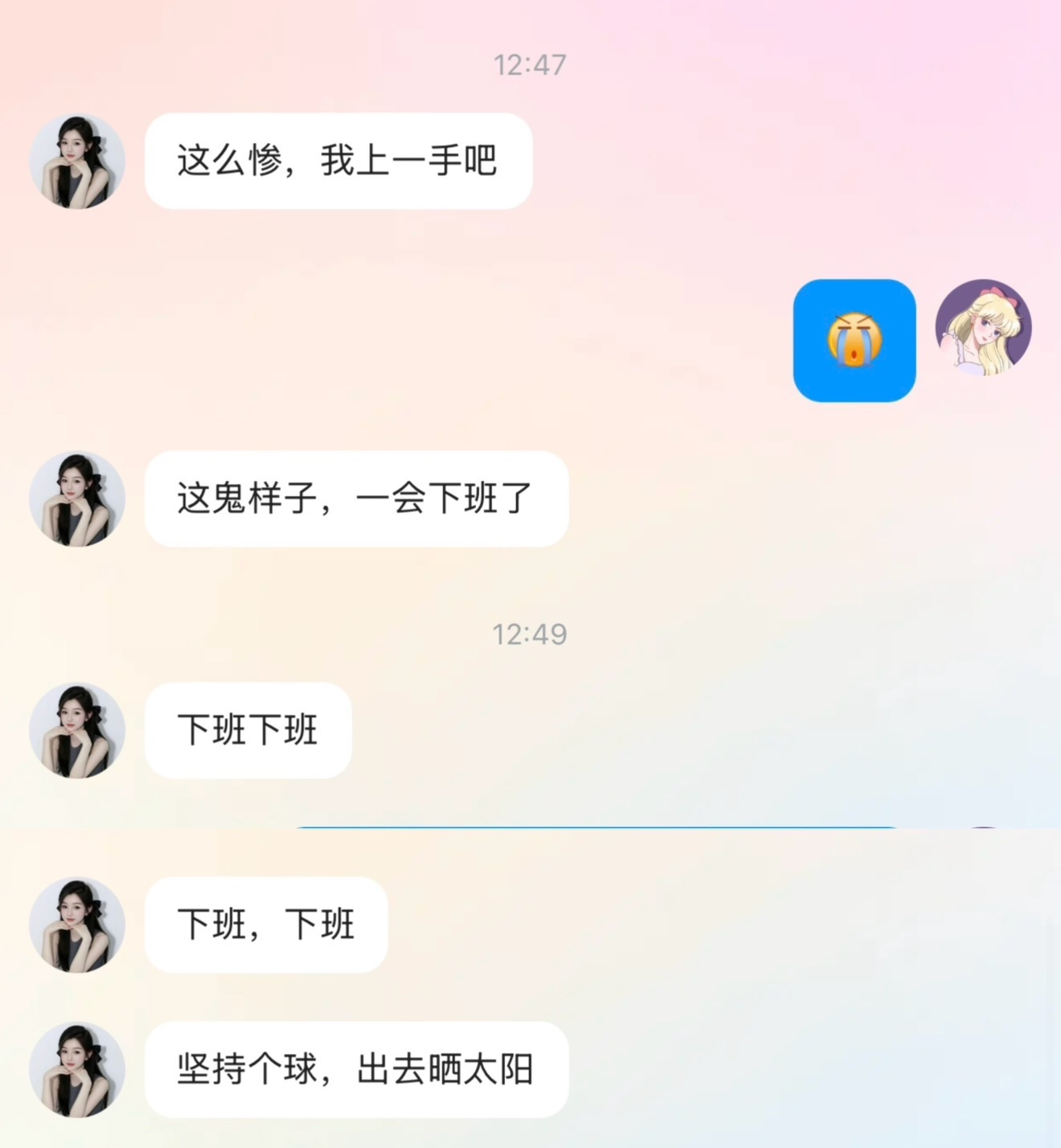Open the contact's avatar at the top
This screenshot has height=1148, width=1061.
76,161
